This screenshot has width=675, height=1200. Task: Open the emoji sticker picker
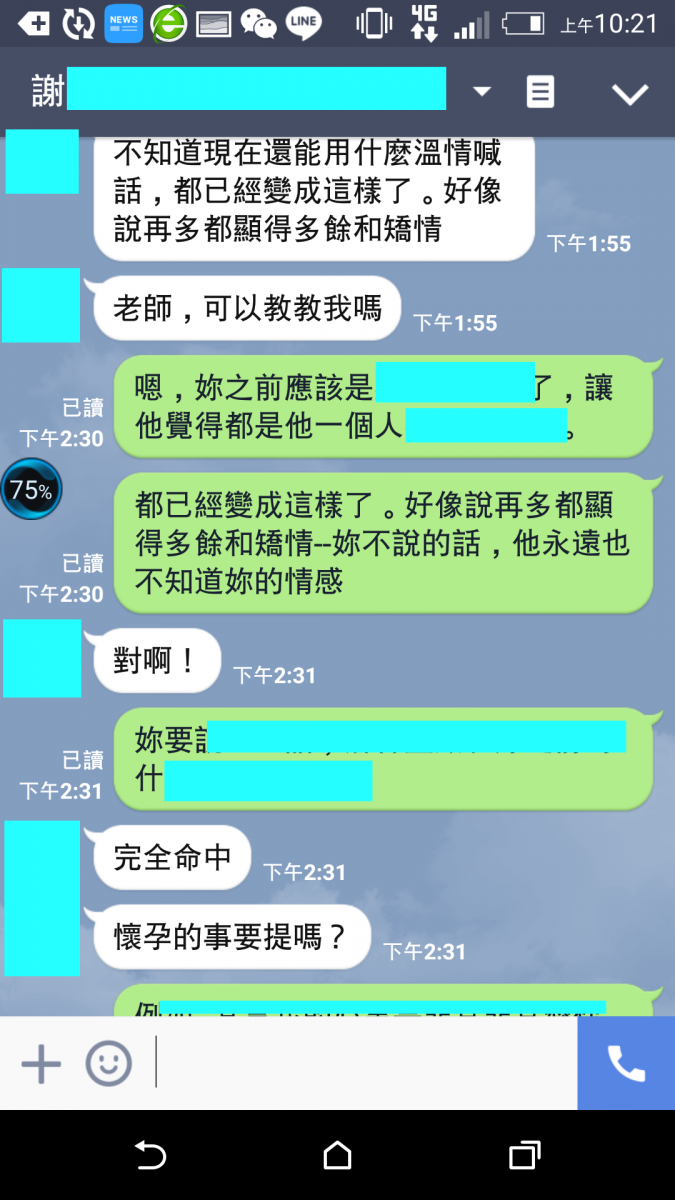[x=108, y=1064]
